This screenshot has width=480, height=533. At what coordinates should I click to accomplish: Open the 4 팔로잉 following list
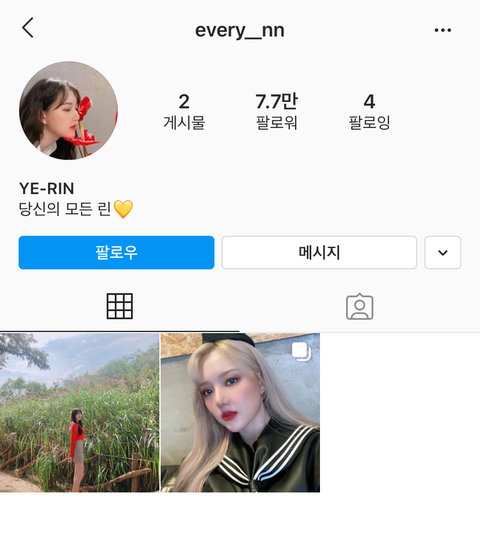(x=369, y=111)
